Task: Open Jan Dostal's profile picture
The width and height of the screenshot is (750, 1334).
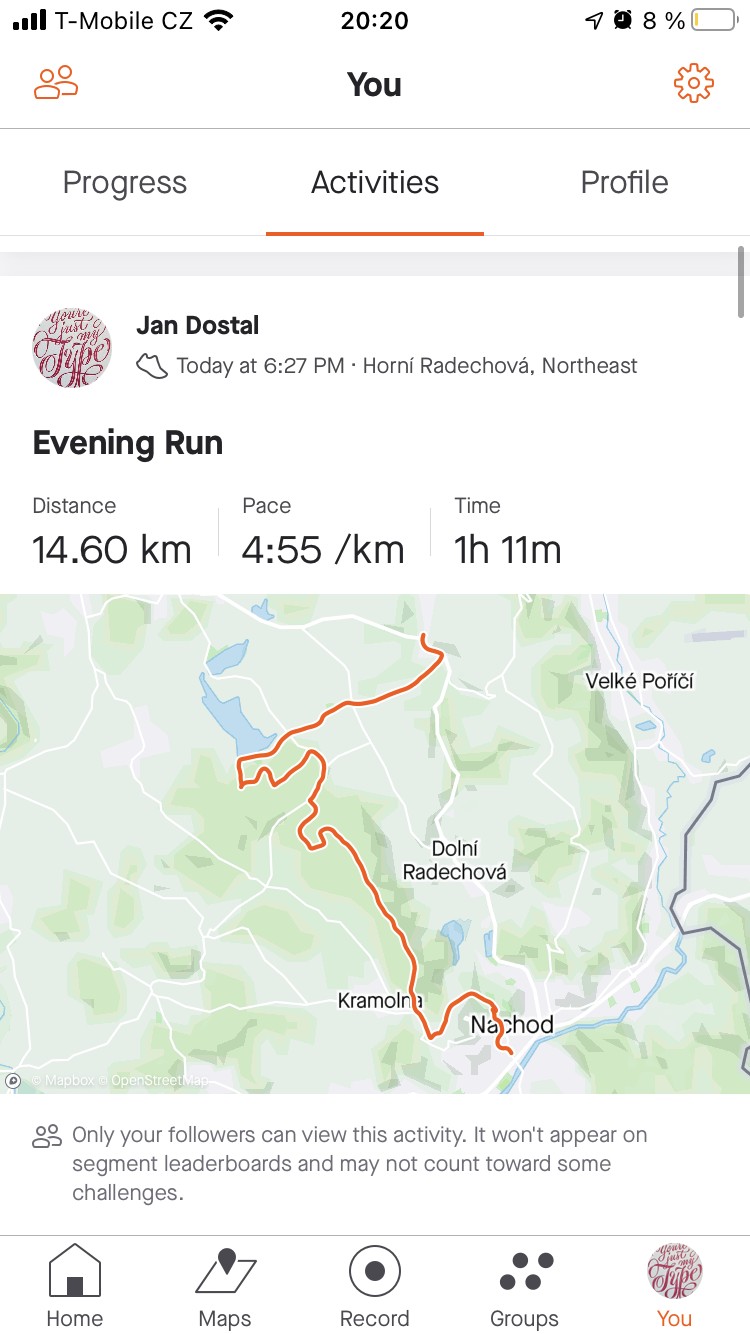Action: click(x=72, y=347)
